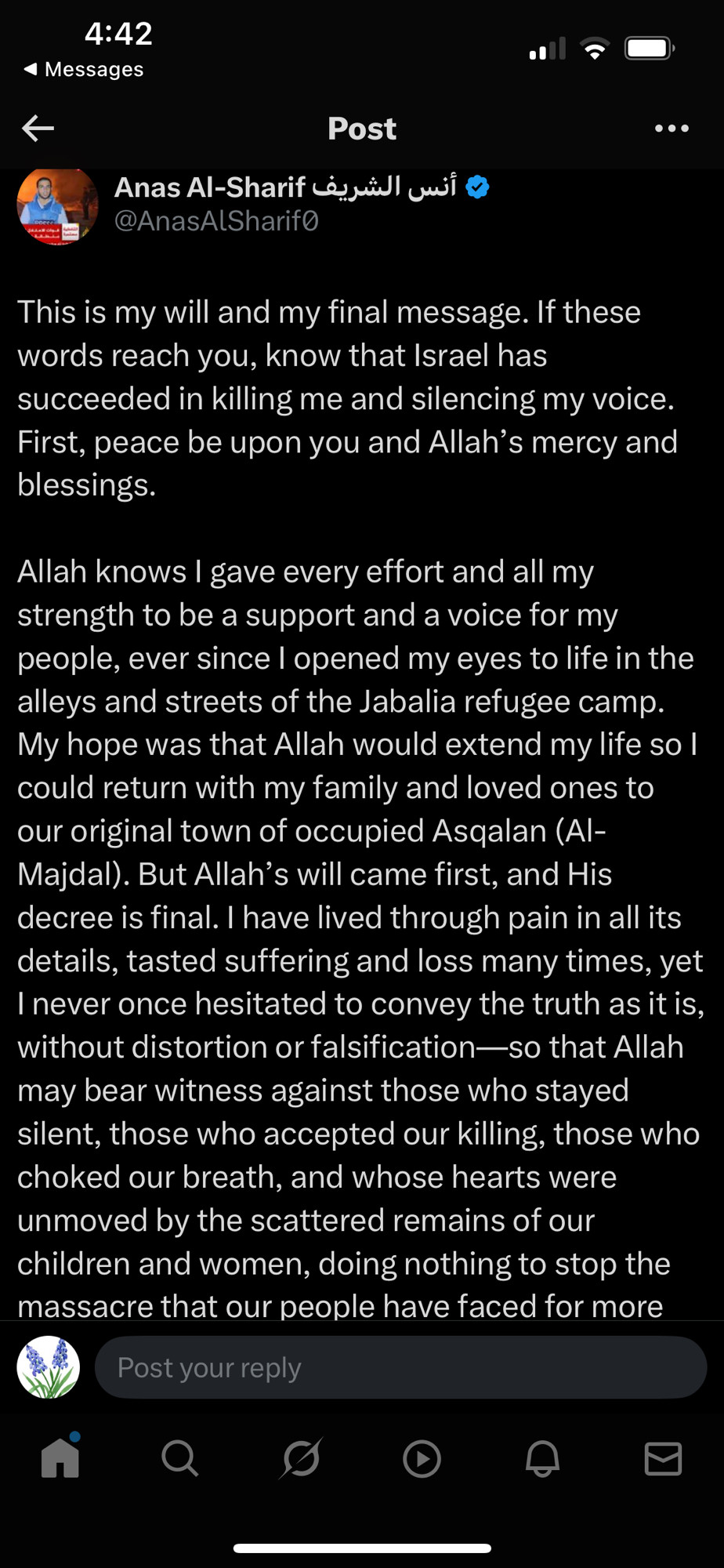Viewport: 724px width, 1568px height.
Task: Switch to the video play tab
Action: [x=422, y=1459]
